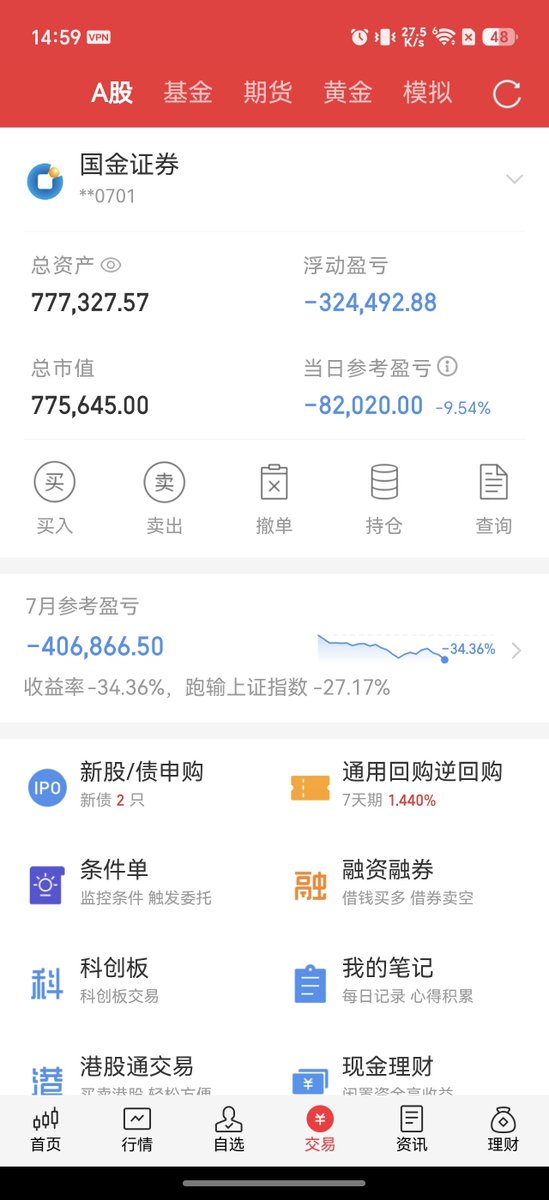
Task: Switch to the 期货 tab
Action: pos(268,93)
